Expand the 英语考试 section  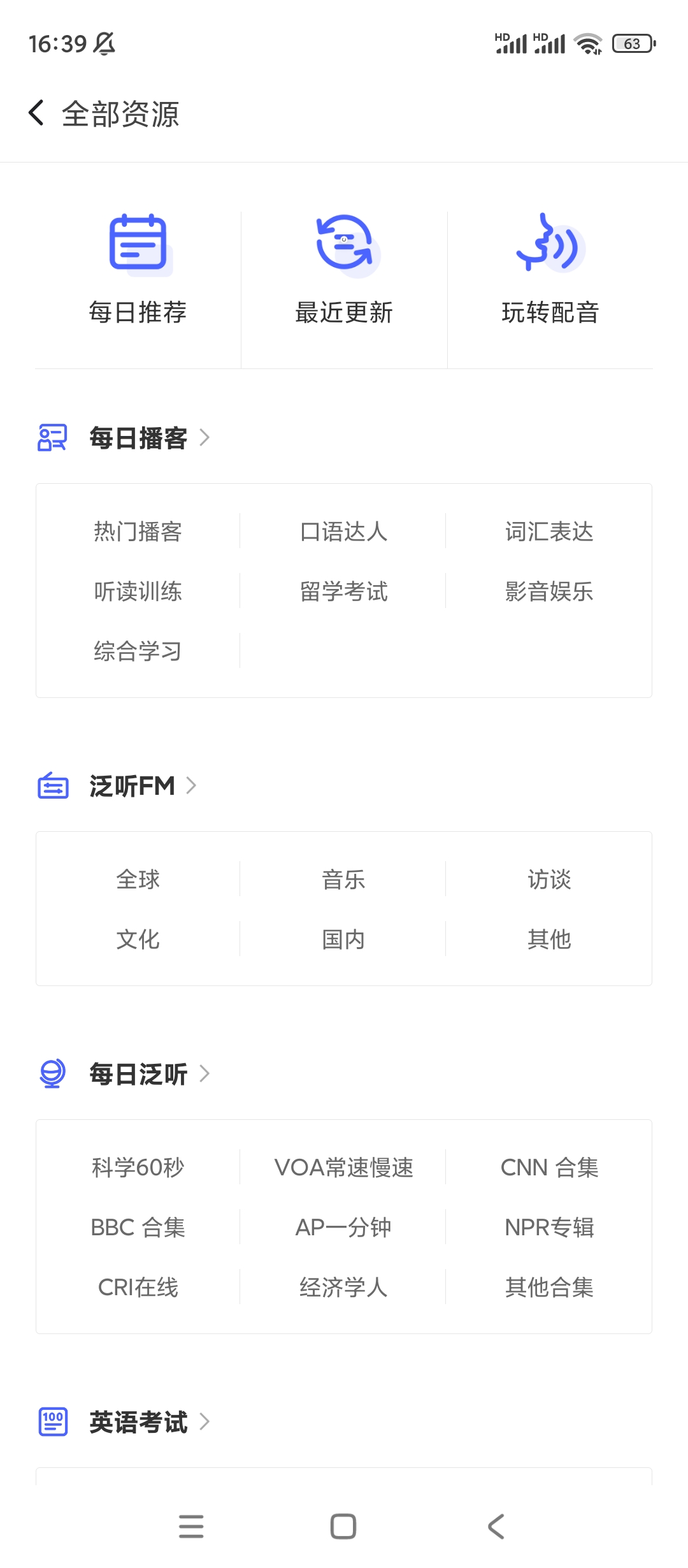(149, 1422)
